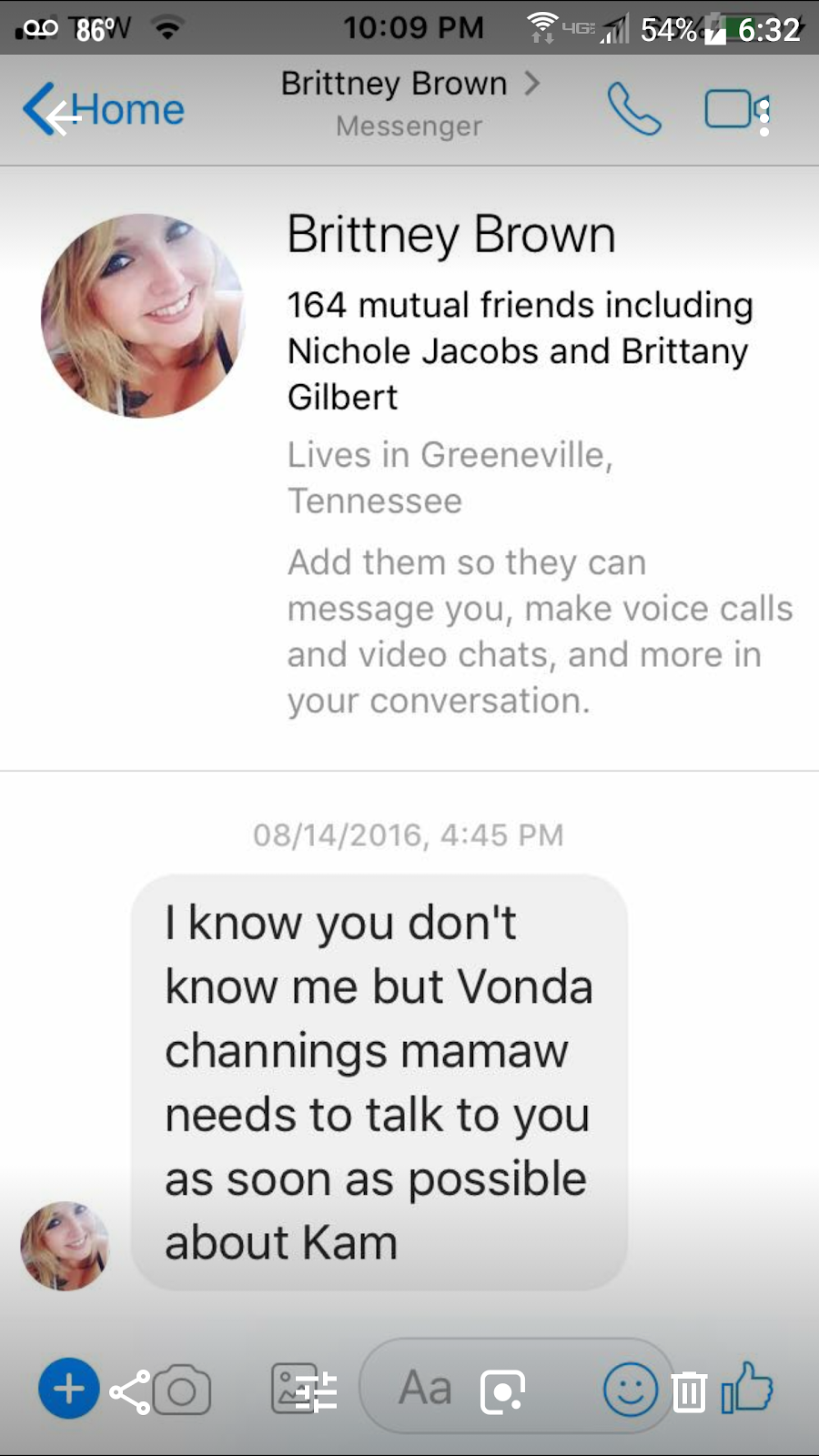This screenshot has height=1456, width=819.
Task: Send a thumbs-up like
Action: click(748, 1387)
